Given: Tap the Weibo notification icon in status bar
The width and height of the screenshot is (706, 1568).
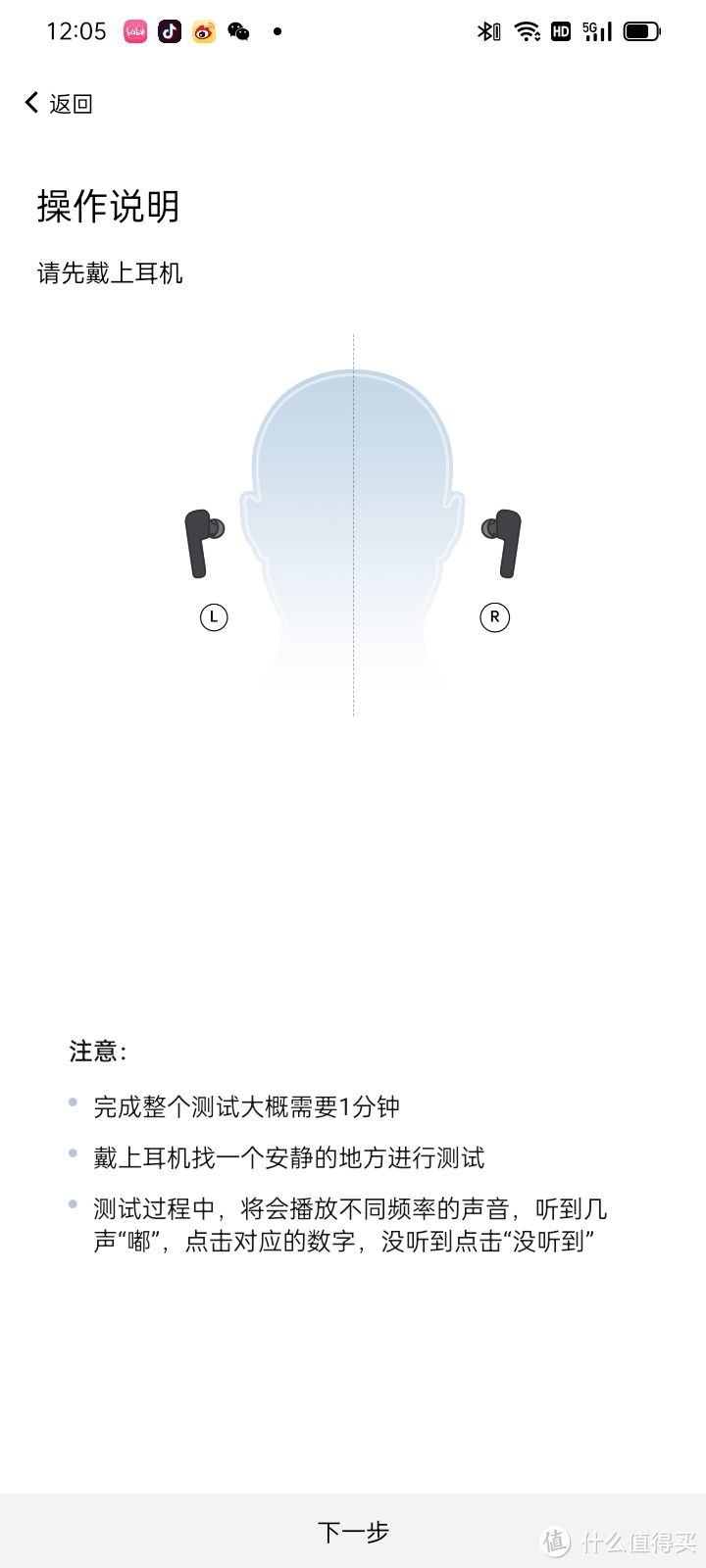Looking at the screenshot, I should pos(202,31).
